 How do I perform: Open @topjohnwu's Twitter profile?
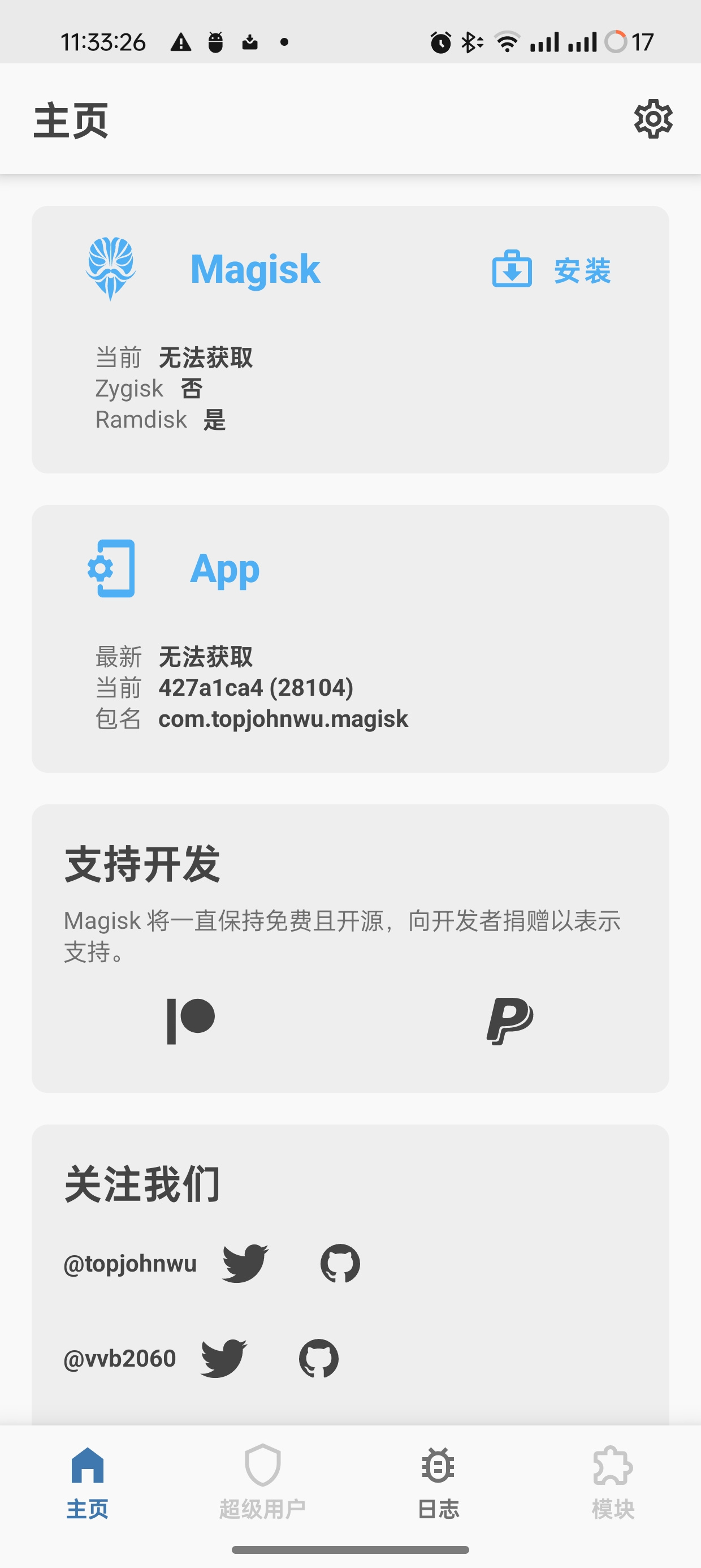coord(245,1263)
